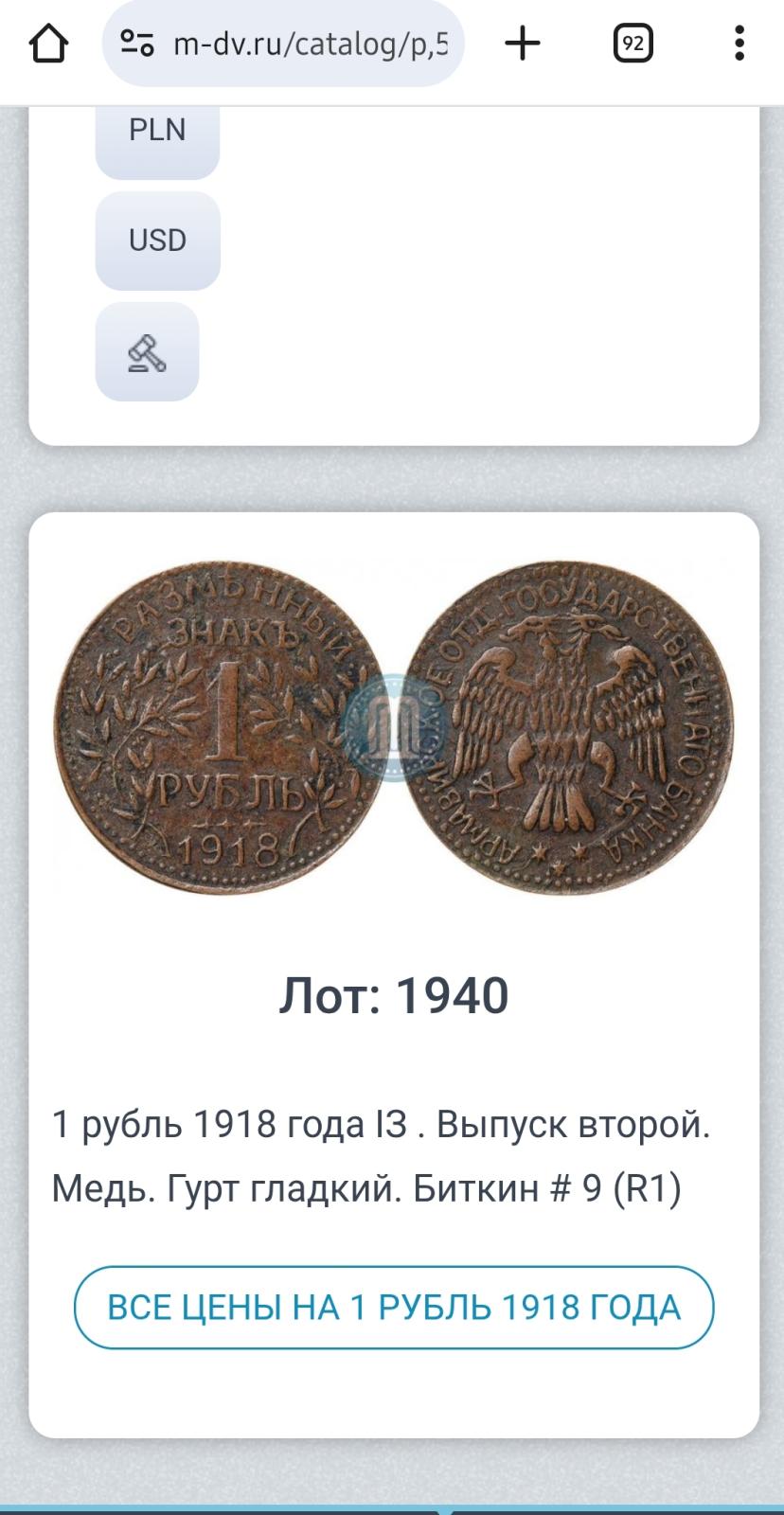
Task: Tap the auction gavel button
Action: coord(147,352)
